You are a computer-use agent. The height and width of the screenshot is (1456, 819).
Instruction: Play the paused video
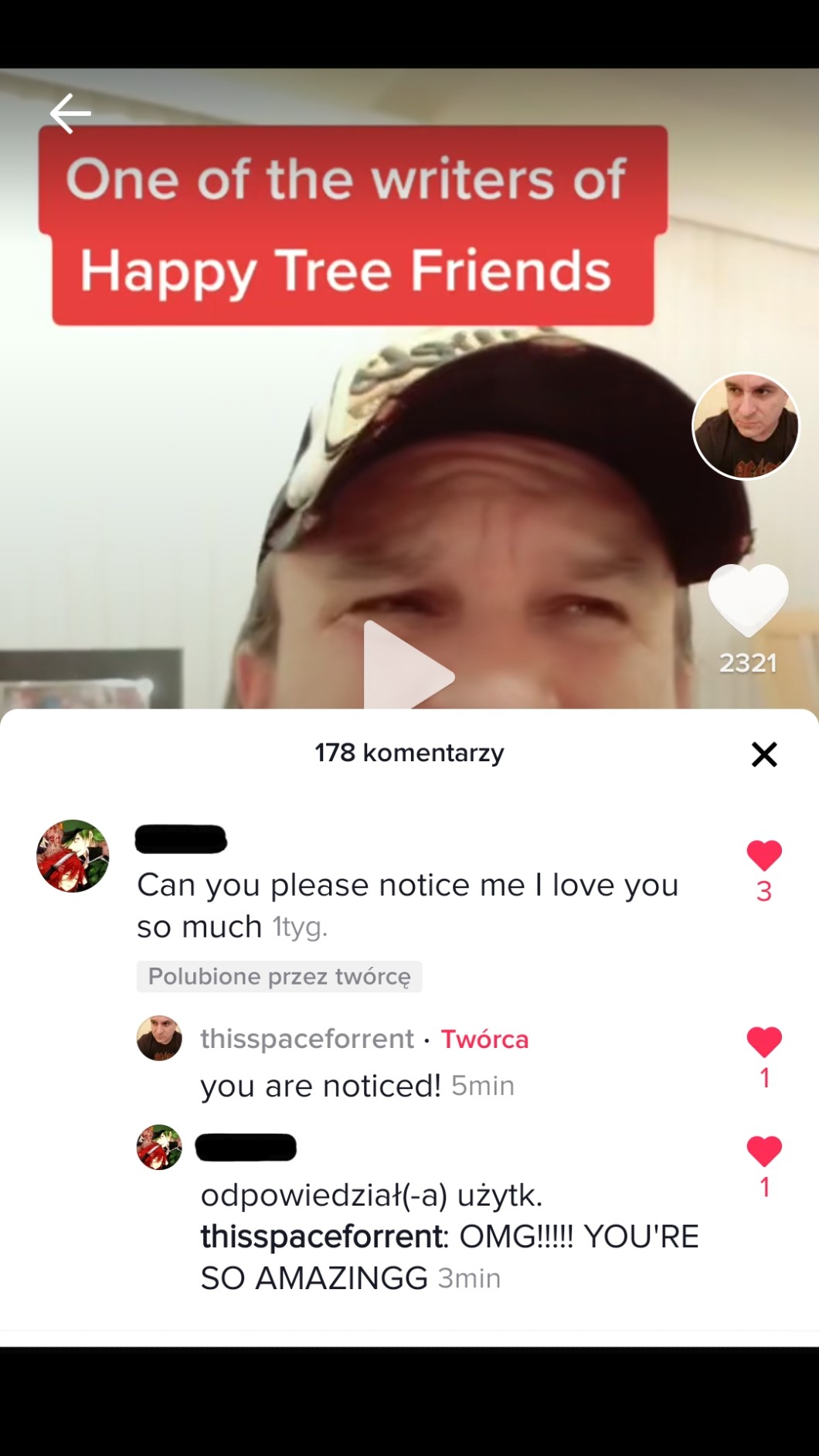(409, 671)
